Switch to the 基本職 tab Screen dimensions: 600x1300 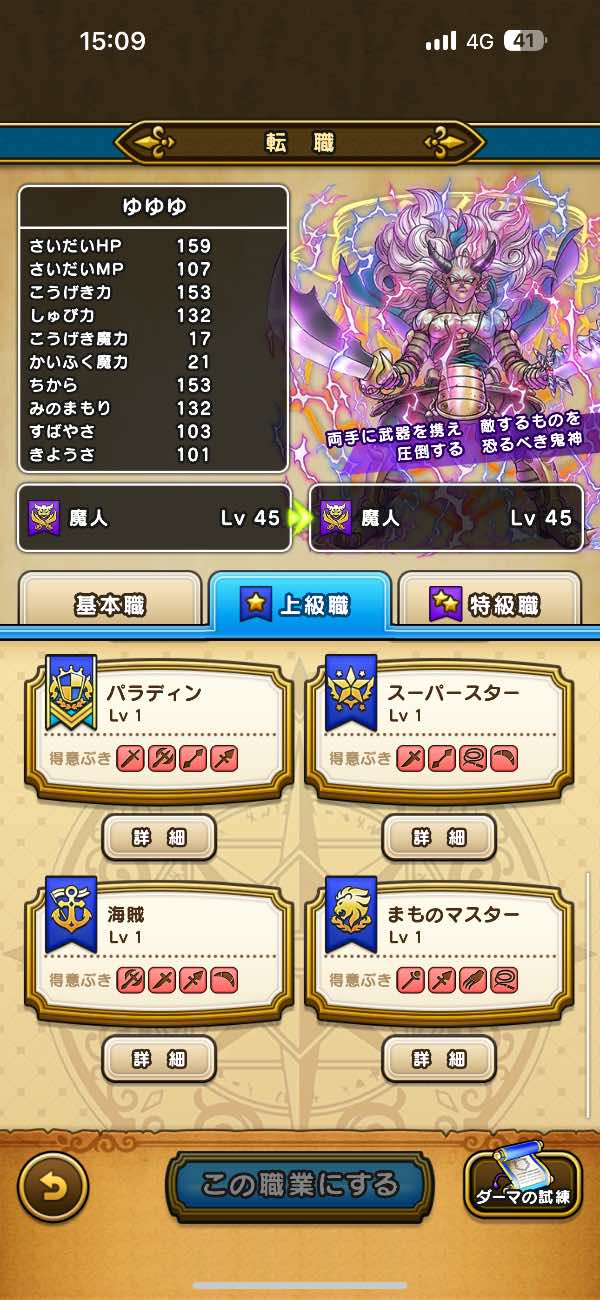click(x=110, y=604)
